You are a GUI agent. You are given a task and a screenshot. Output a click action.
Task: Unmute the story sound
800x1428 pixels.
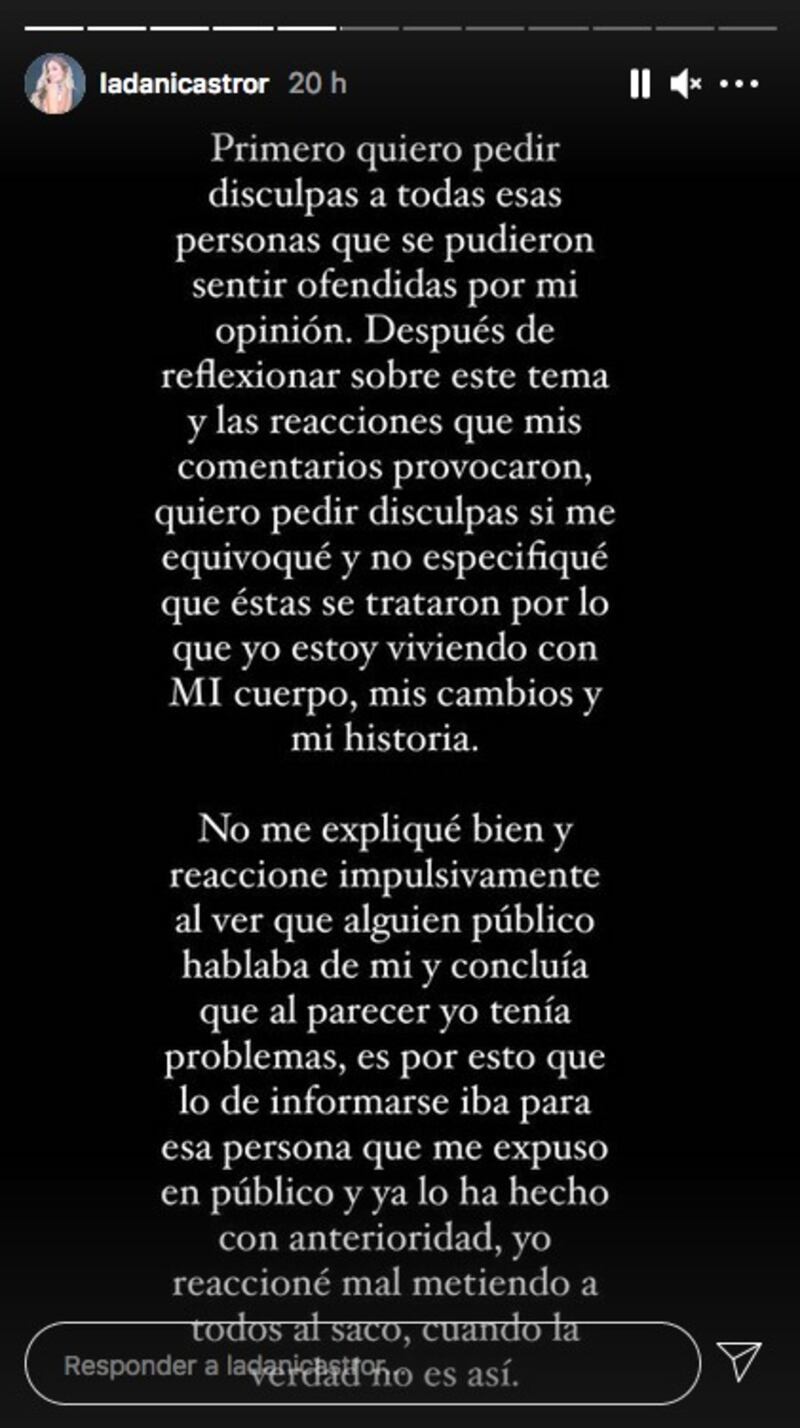click(x=686, y=85)
